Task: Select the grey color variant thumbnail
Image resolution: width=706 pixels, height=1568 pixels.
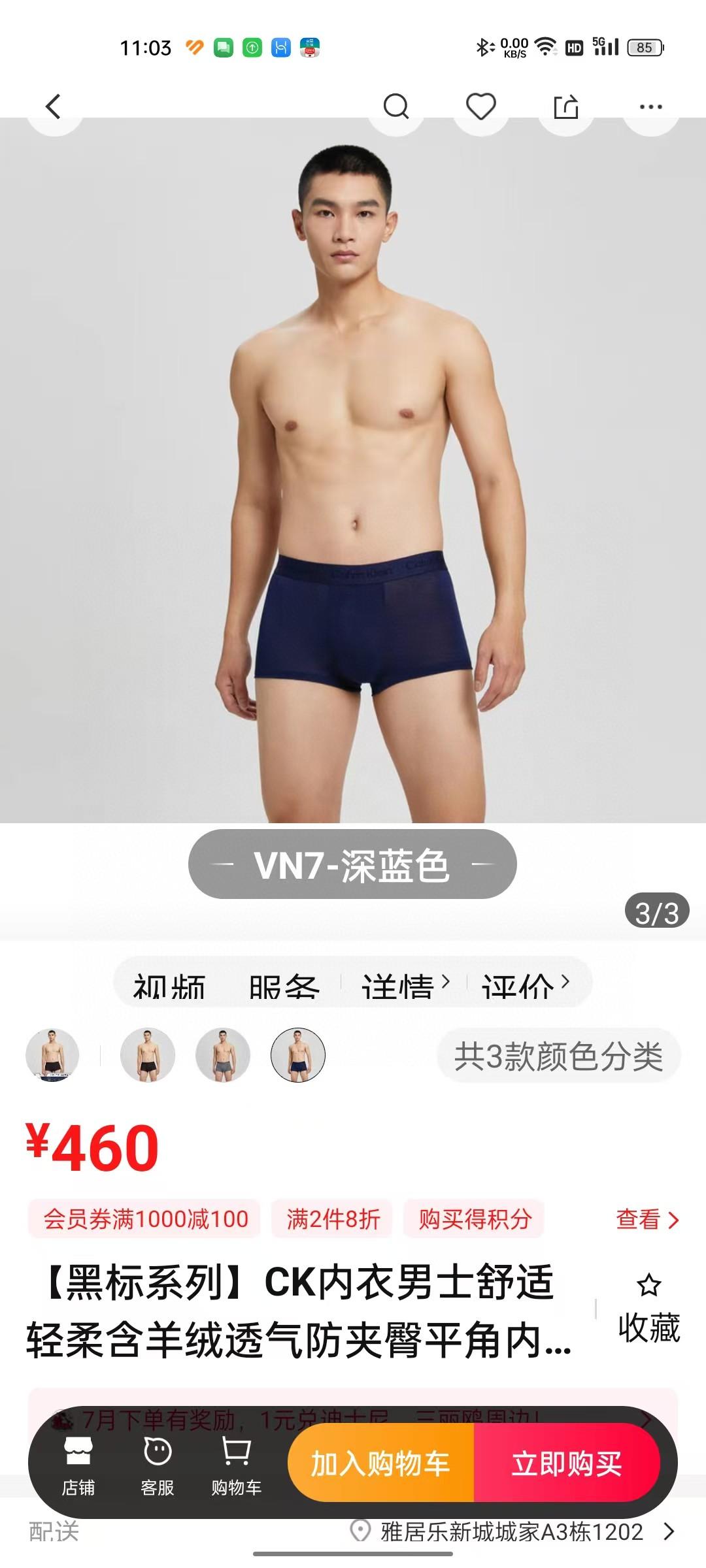Action: click(223, 1055)
